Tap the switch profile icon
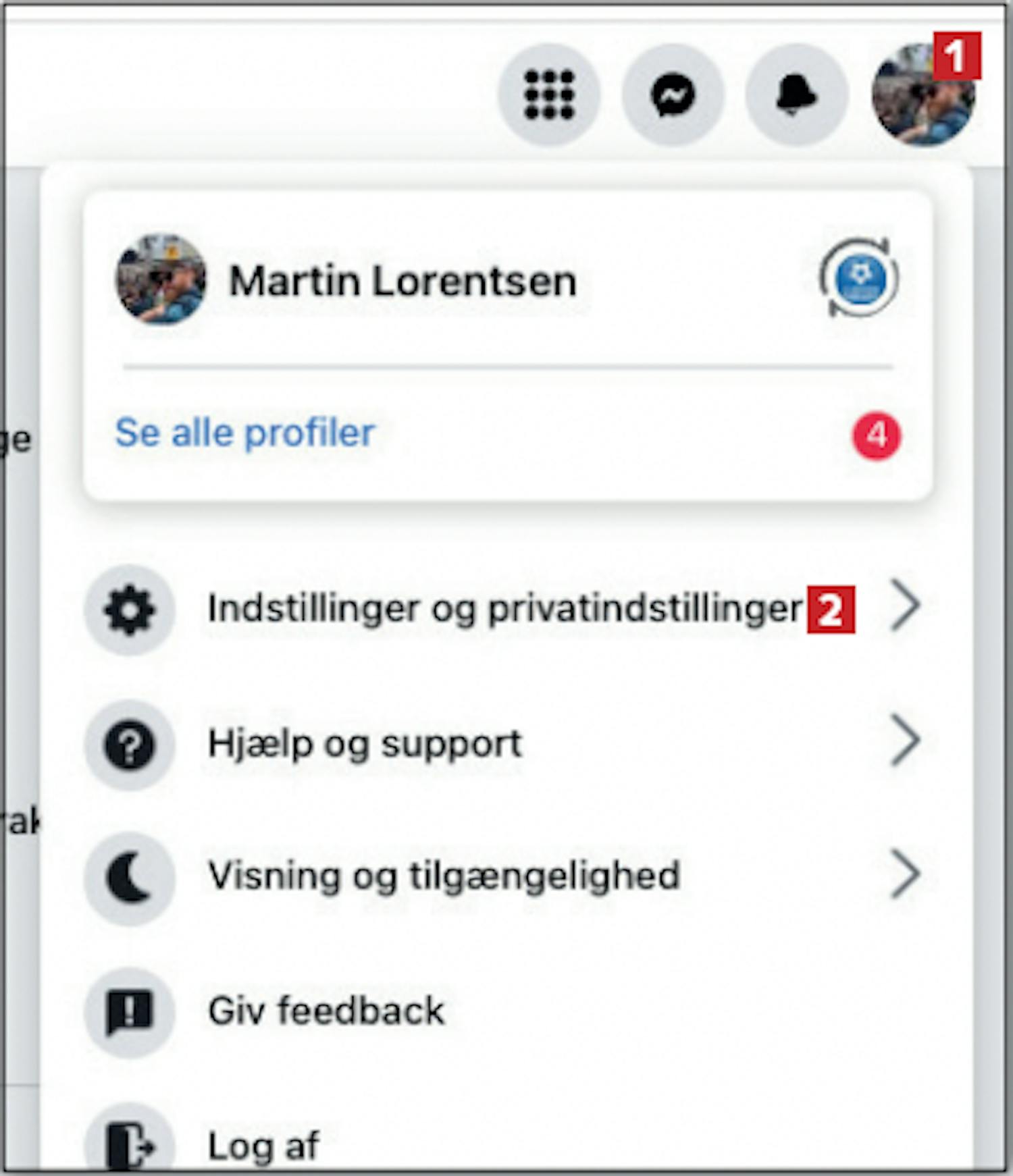 click(x=858, y=277)
